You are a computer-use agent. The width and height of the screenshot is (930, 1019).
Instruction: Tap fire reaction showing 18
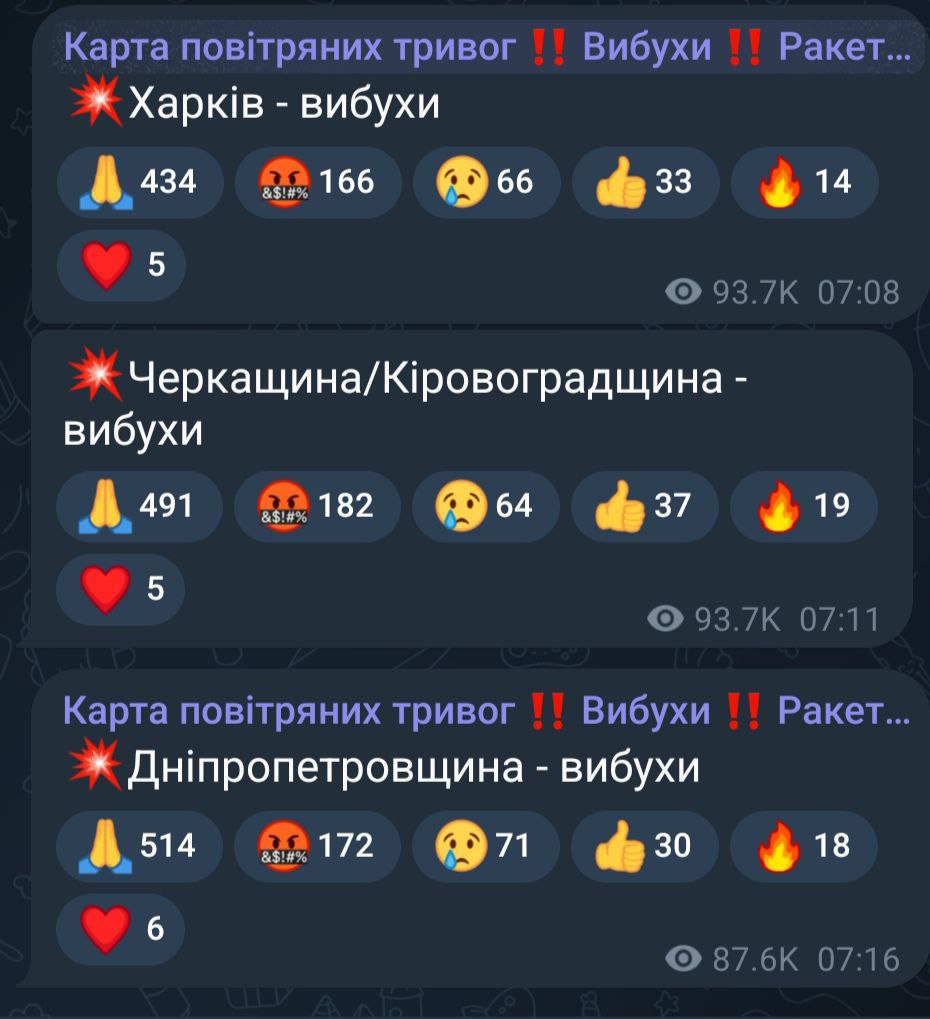click(x=803, y=846)
